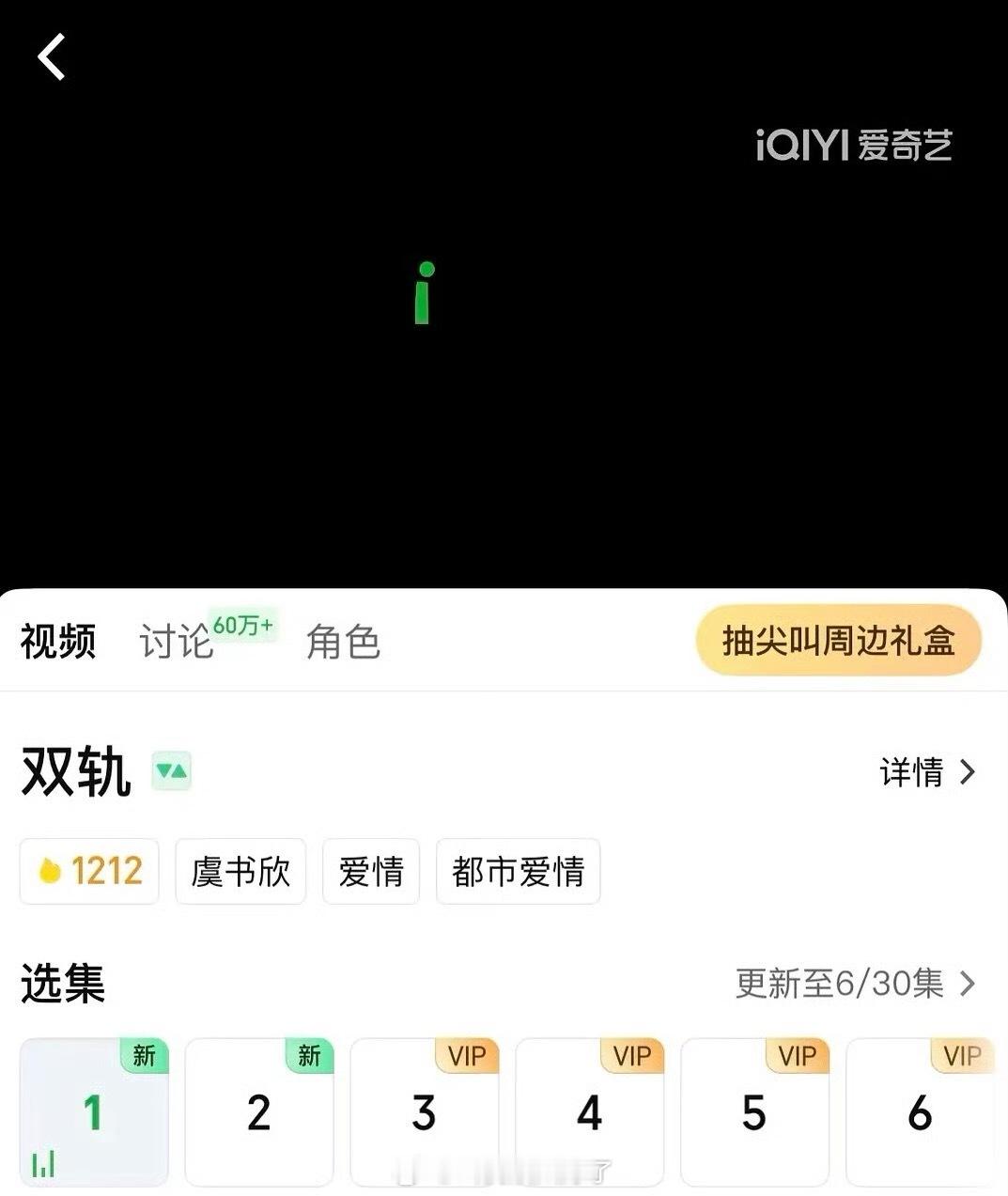Open full episode list via 更新至6/30集 chevron

[965, 985]
